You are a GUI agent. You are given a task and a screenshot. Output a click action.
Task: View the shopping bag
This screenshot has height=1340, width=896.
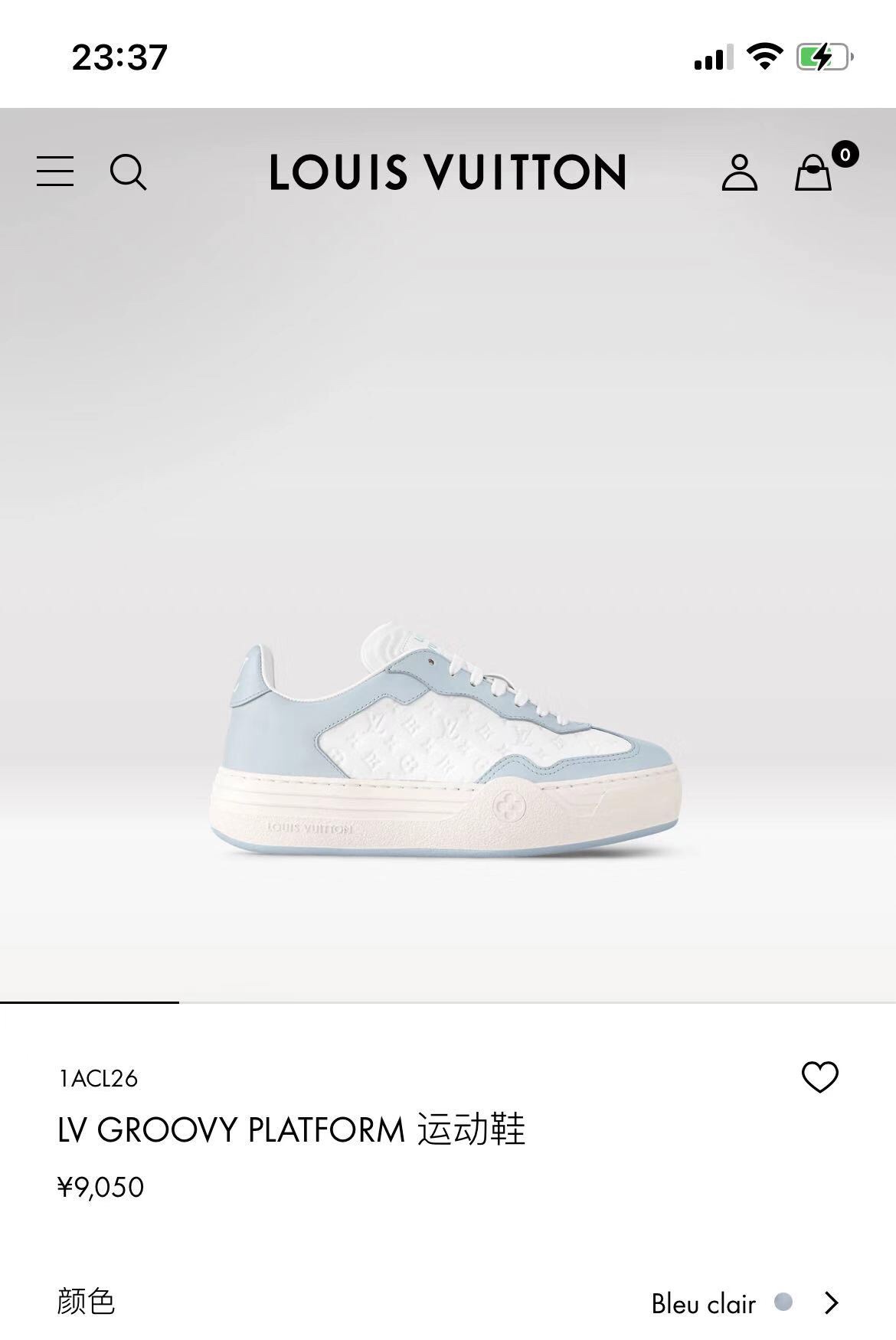tap(813, 172)
